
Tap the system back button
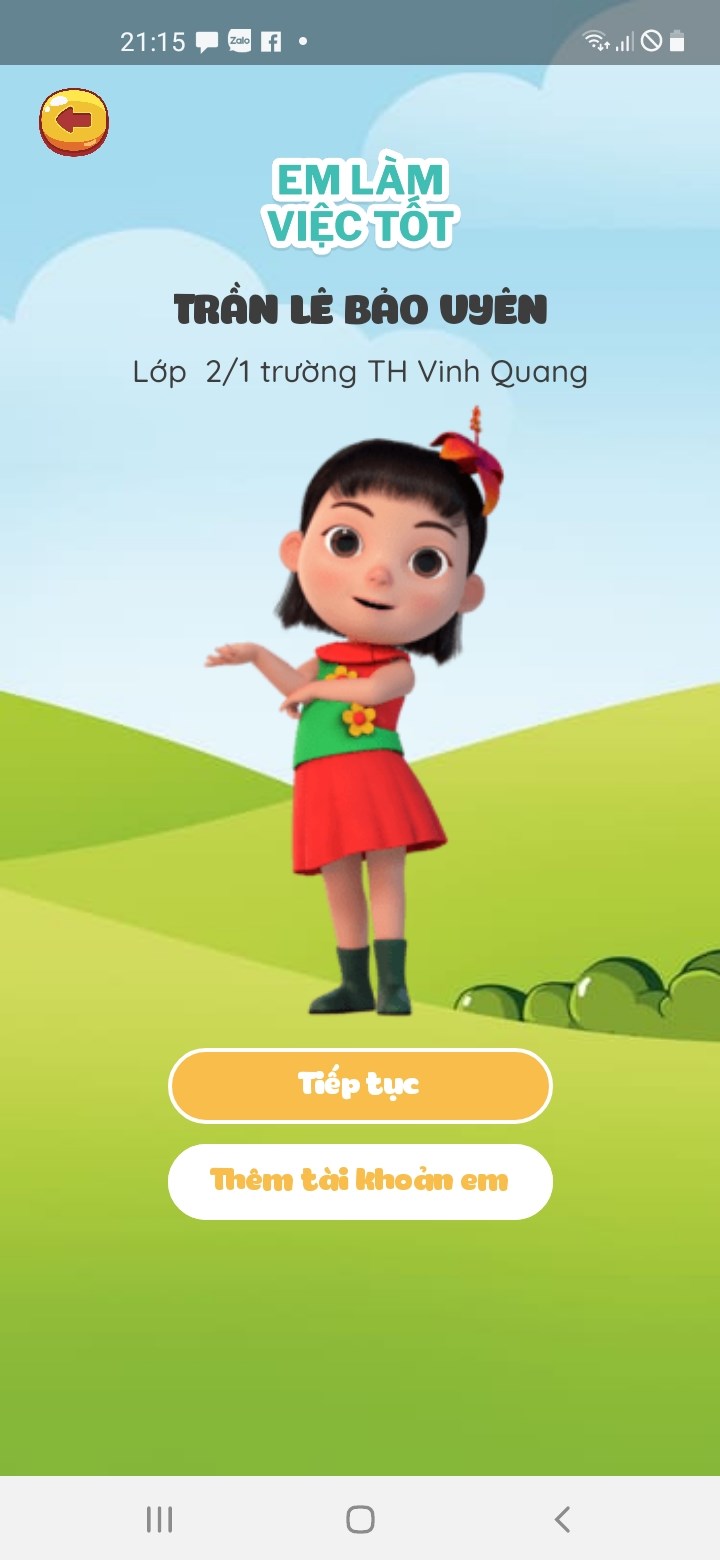tap(562, 1519)
